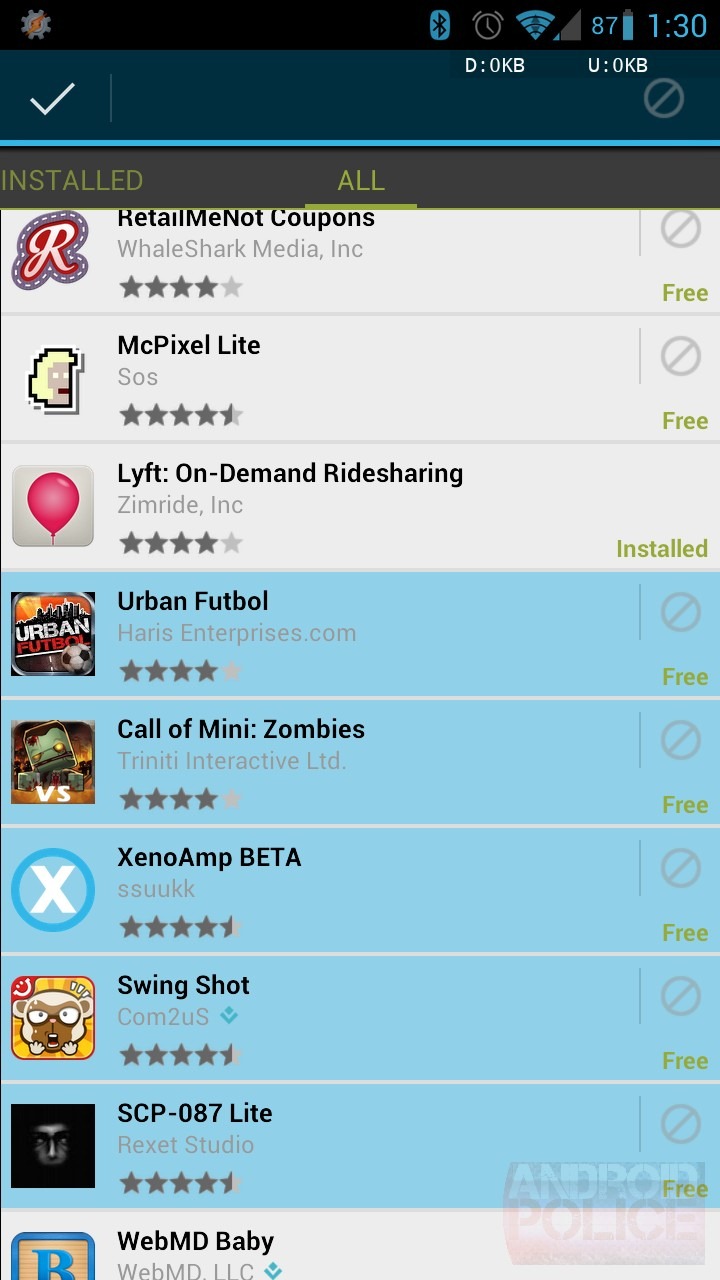Tap the block icon for XenoAmp BETA
This screenshot has height=1280, width=720.
(x=681, y=868)
